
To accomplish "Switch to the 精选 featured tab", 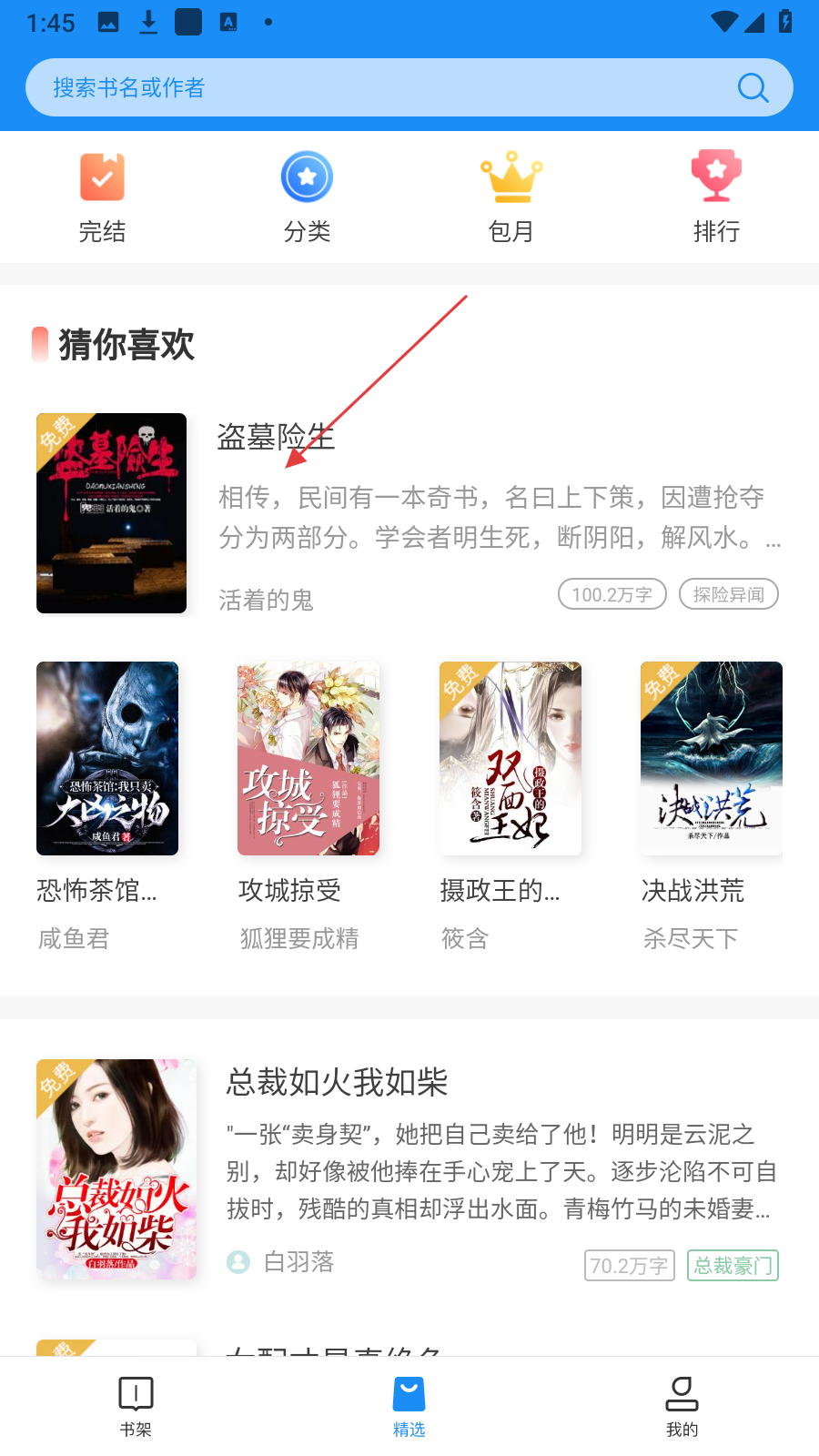I will click(409, 1405).
